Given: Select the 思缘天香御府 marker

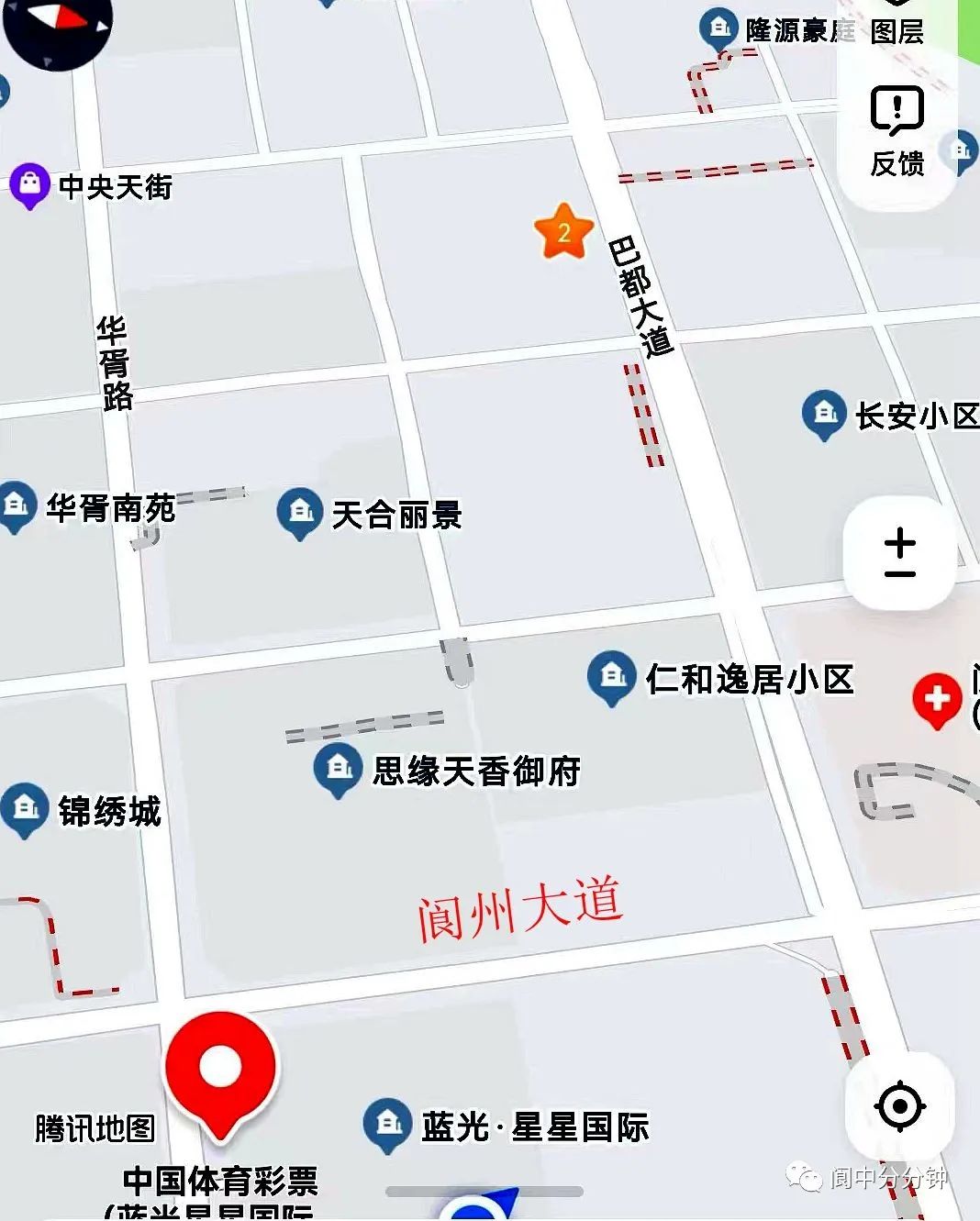Looking at the screenshot, I should click(x=337, y=768).
